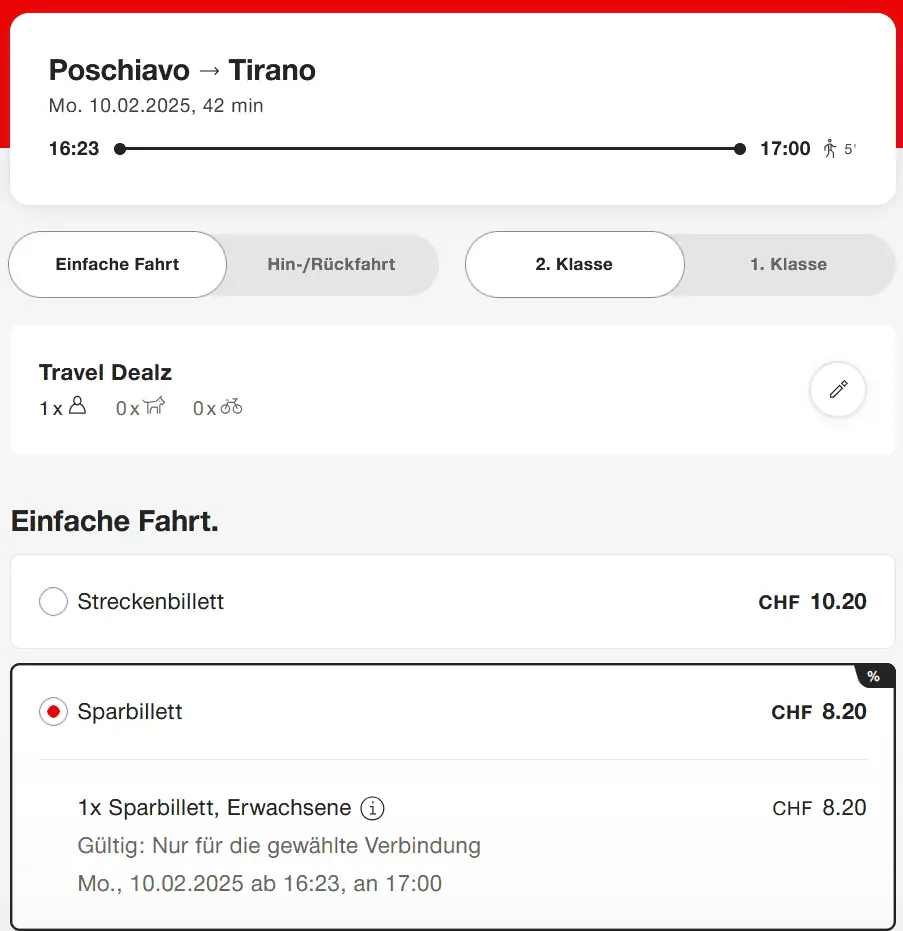Select the Streckenbillett option
The height and width of the screenshot is (931, 903).
click(x=53, y=602)
